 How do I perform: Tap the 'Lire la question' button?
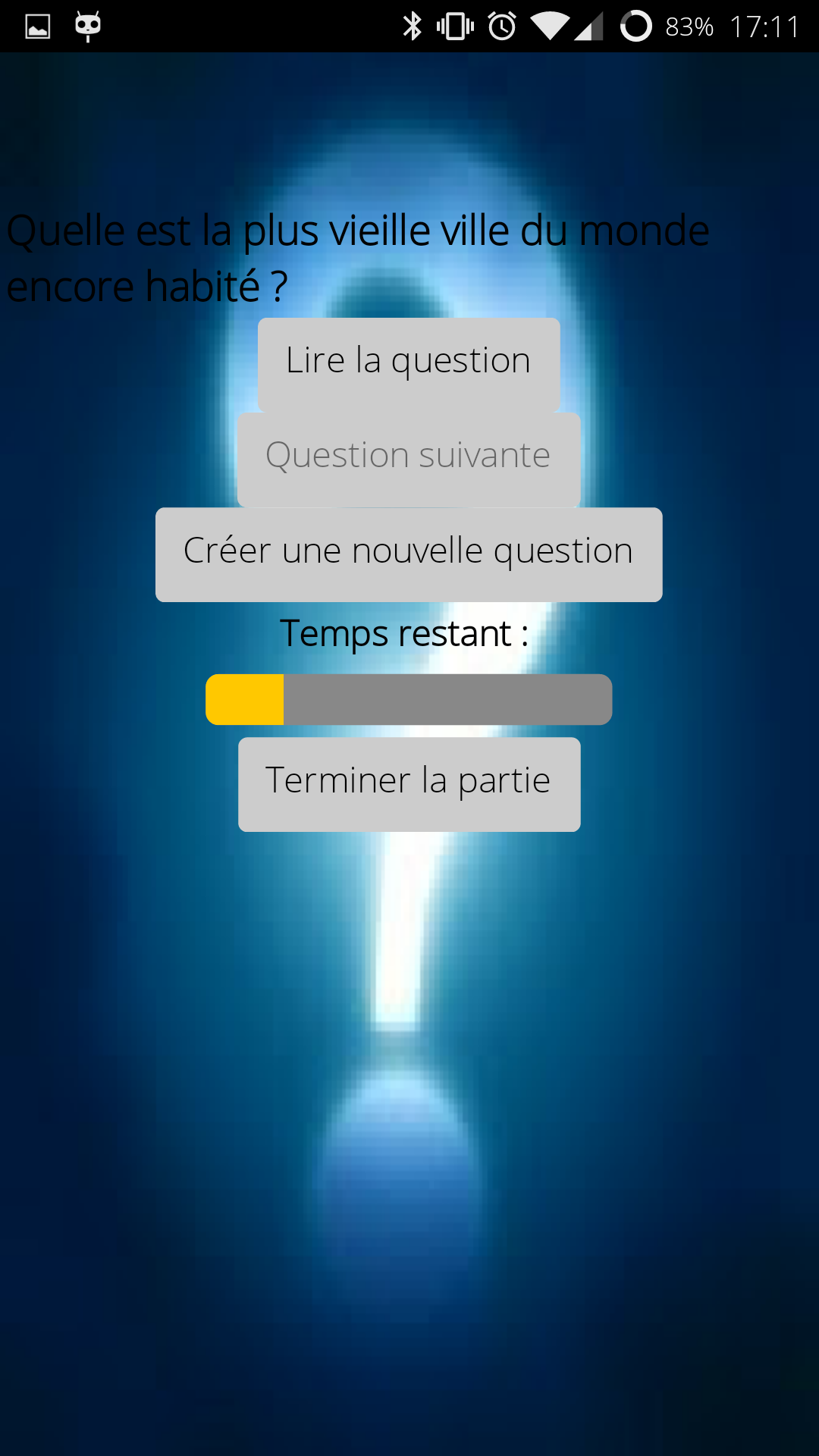[x=408, y=363]
